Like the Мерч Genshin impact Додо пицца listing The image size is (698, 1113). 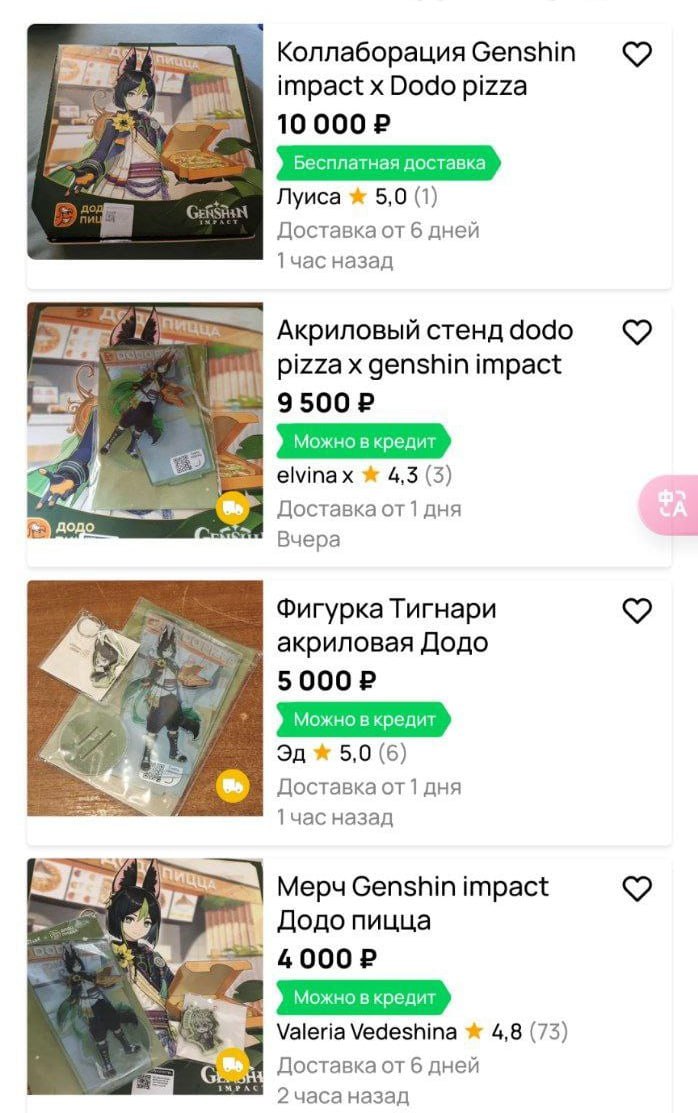[x=637, y=889]
